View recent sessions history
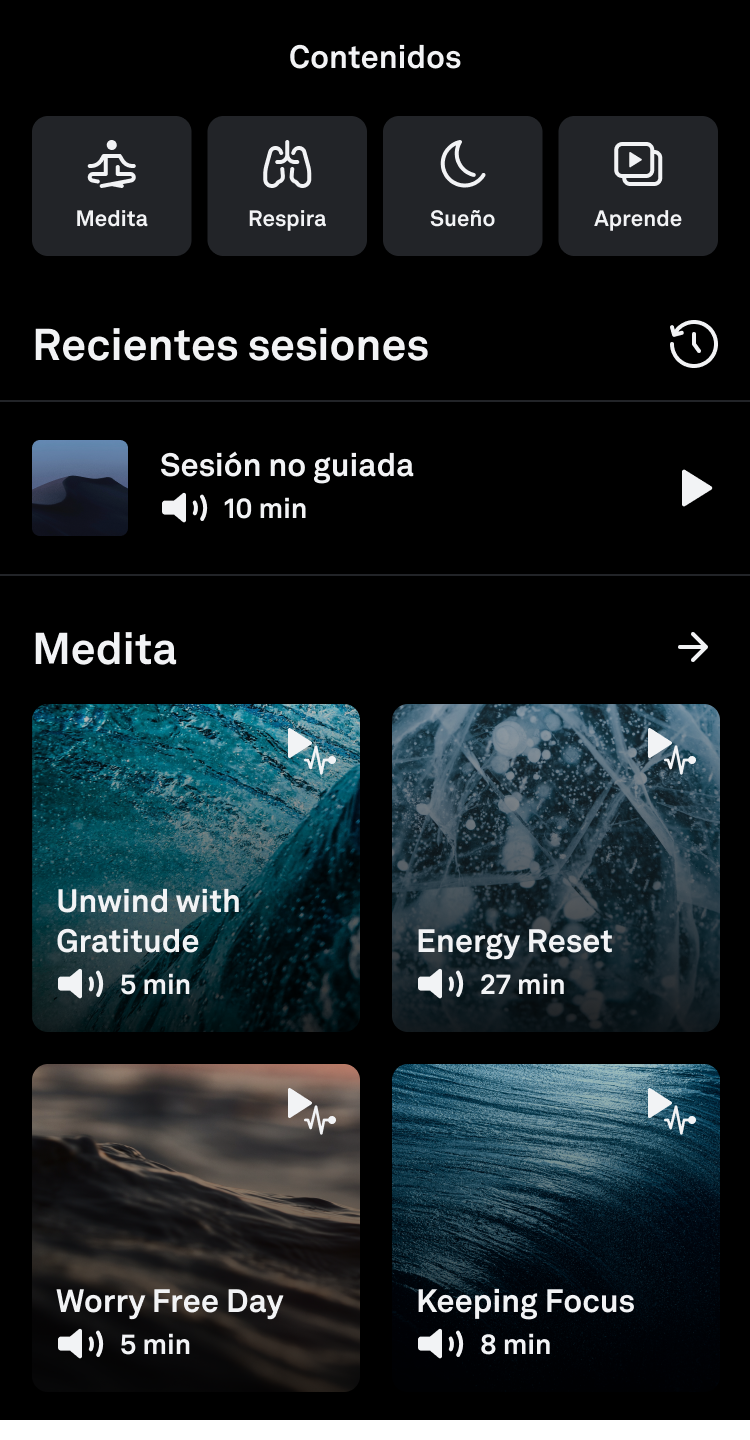750x1440 pixels. click(x=693, y=345)
